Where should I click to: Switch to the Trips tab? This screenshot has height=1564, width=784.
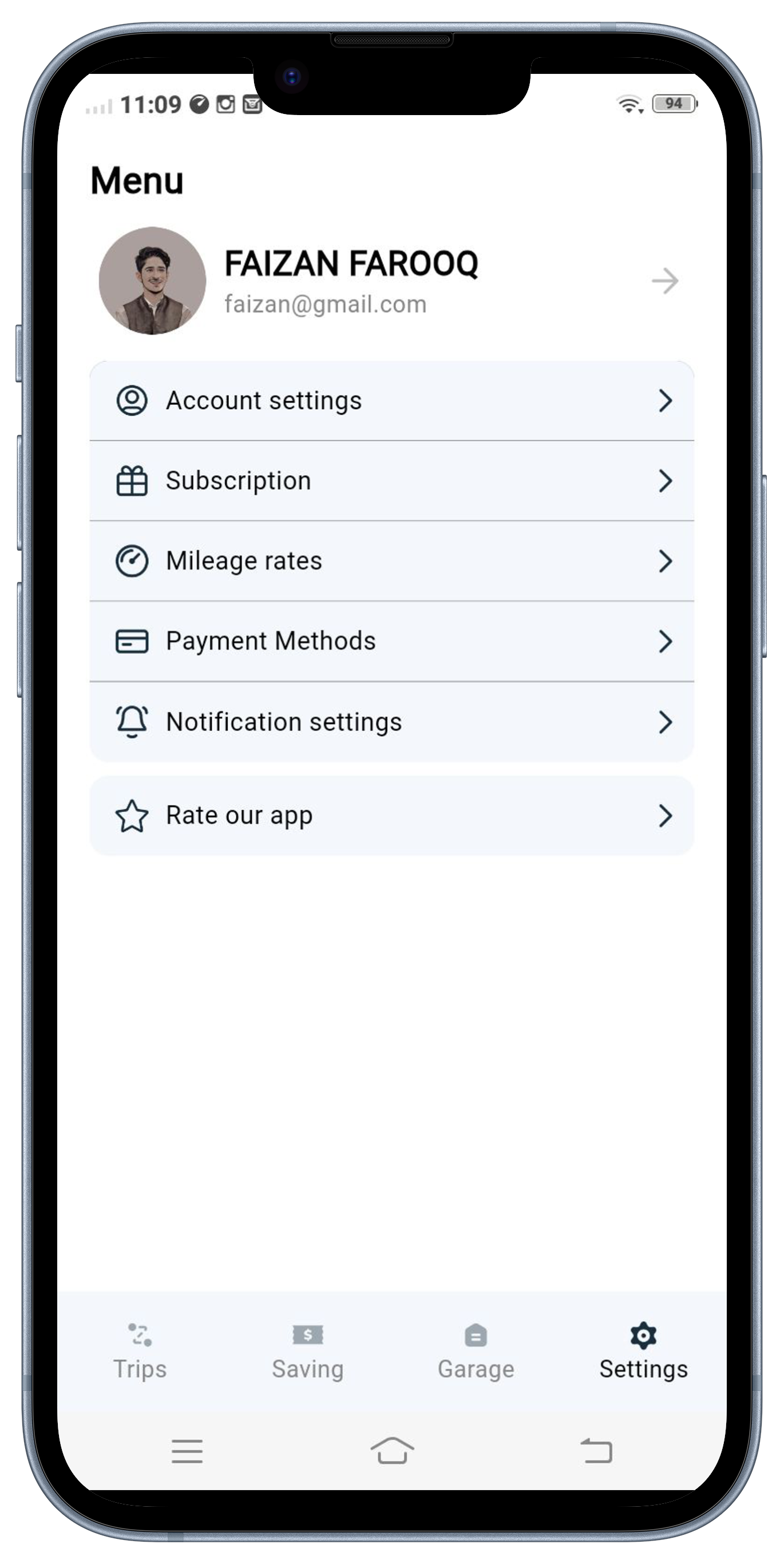pos(140,1351)
